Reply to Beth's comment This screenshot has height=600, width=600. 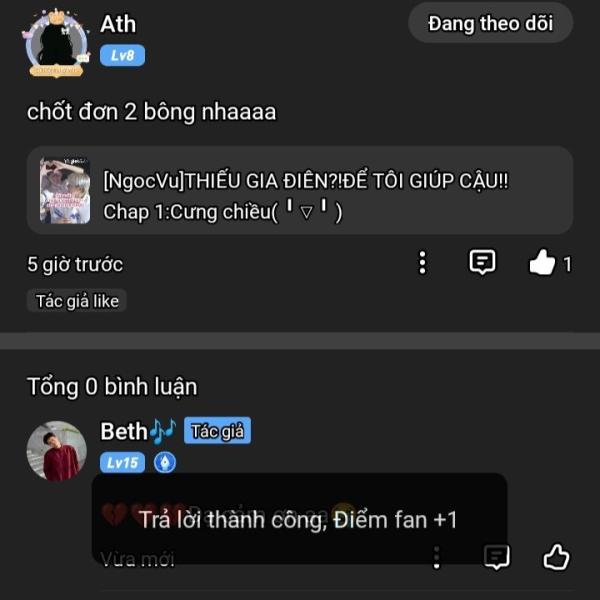pyautogui.click(x=496, y=557)
